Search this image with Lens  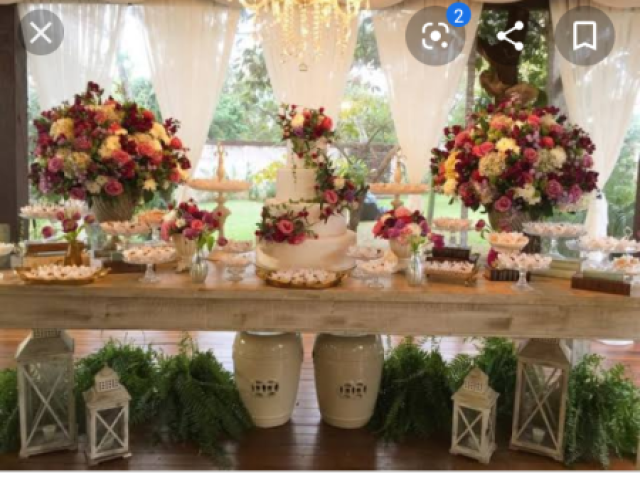click(x=436, y=36)
